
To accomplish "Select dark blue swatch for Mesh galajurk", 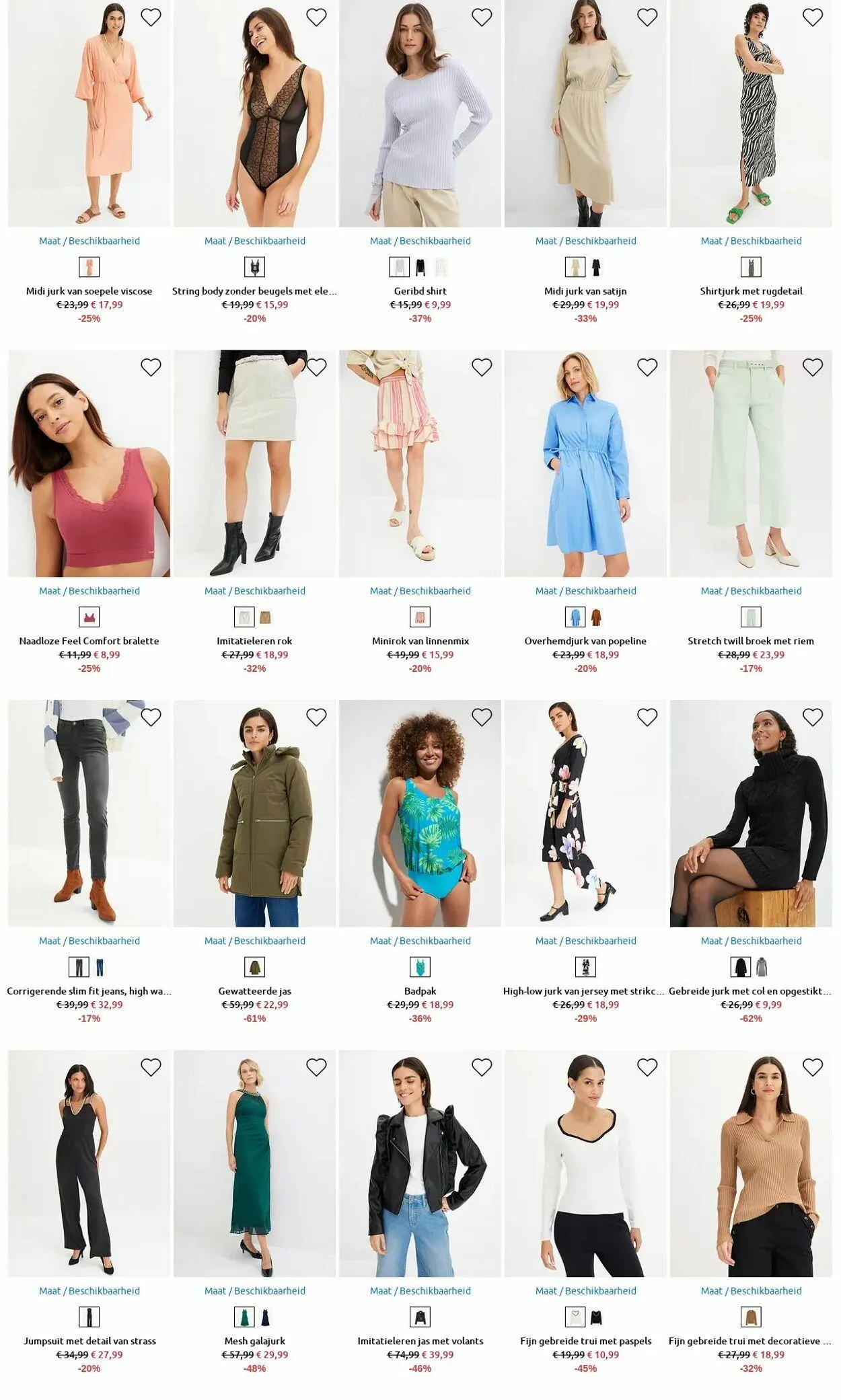I will (265, 1317).
